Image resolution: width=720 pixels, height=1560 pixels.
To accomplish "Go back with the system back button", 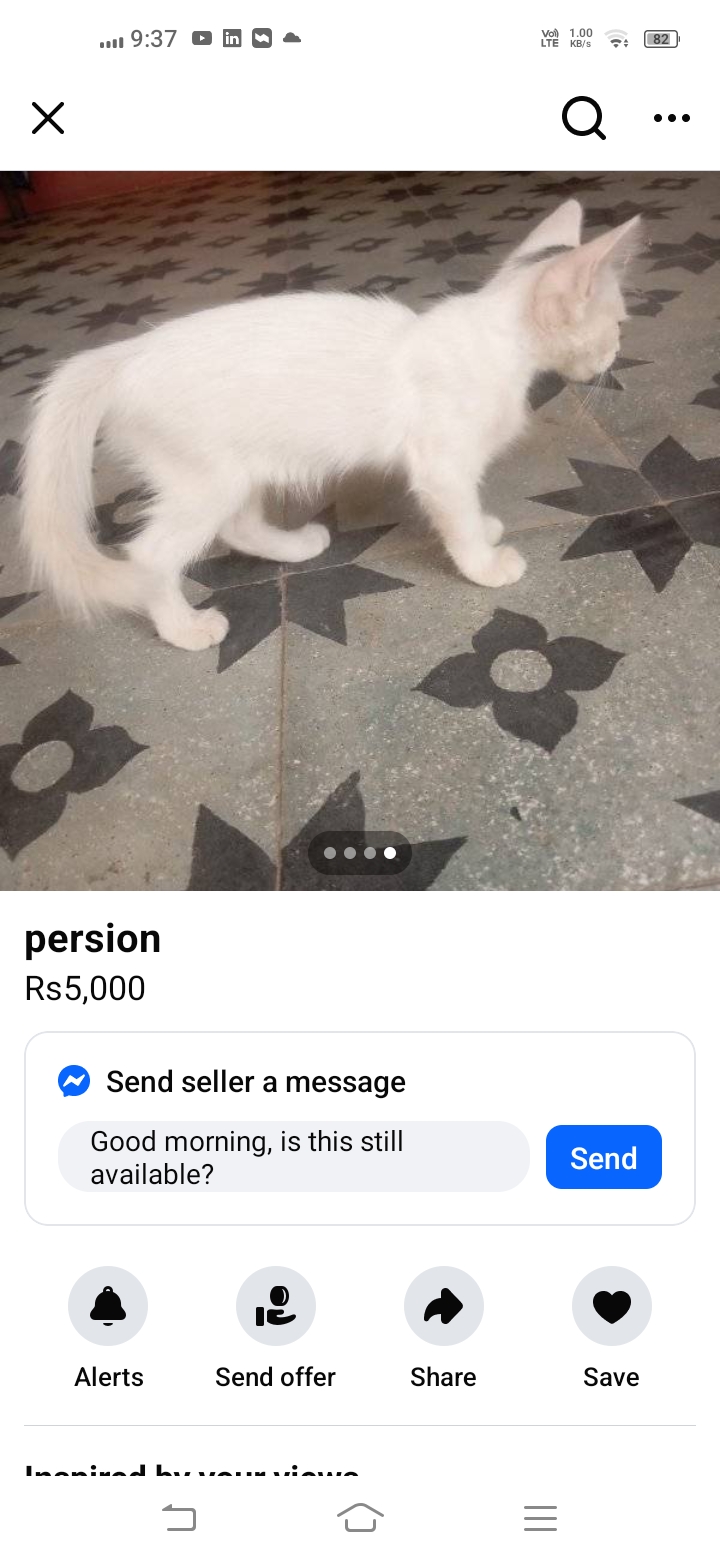I will pos(179,1519).
